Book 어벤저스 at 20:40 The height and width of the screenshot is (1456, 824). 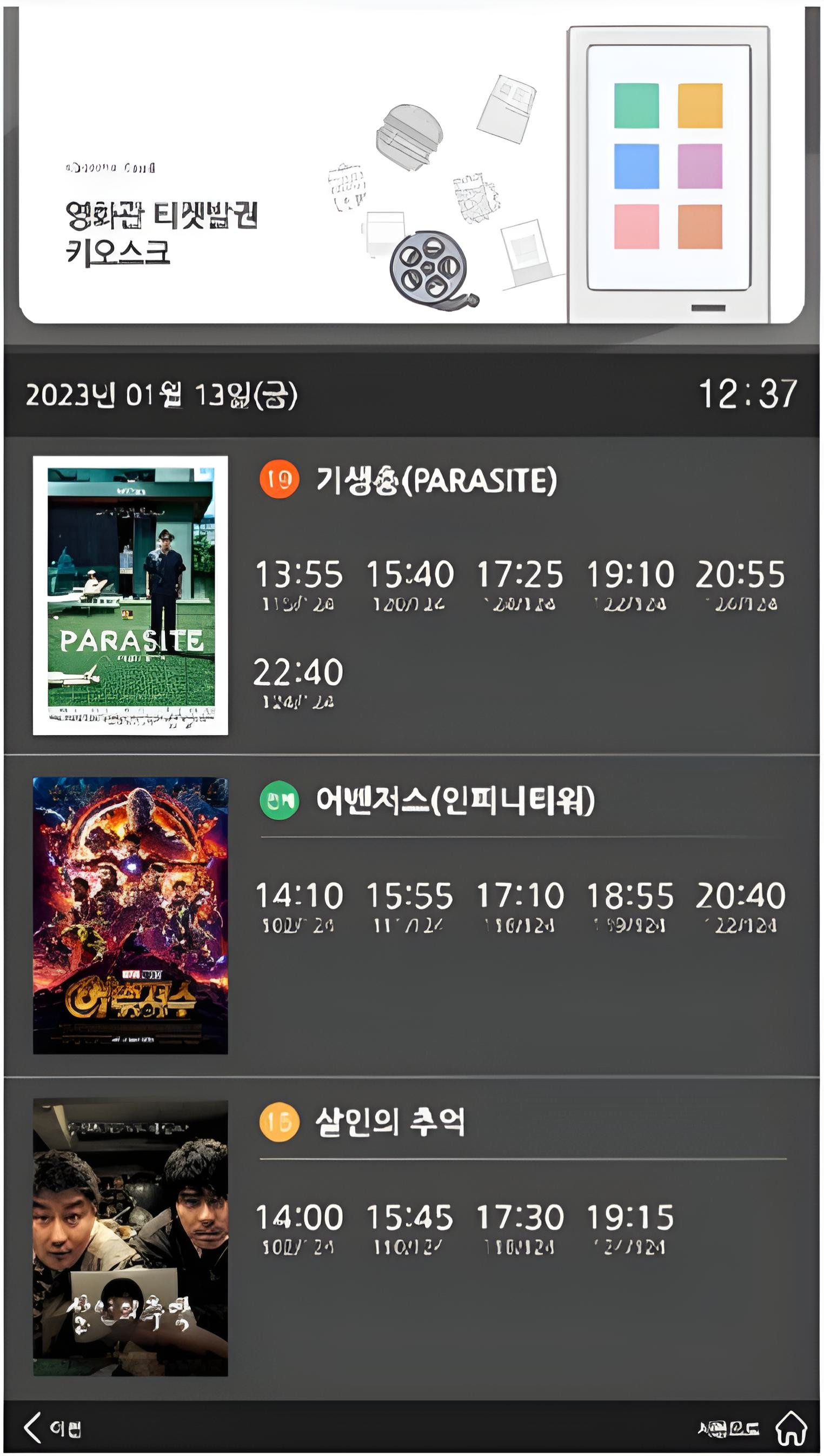(x=740, y=904)
